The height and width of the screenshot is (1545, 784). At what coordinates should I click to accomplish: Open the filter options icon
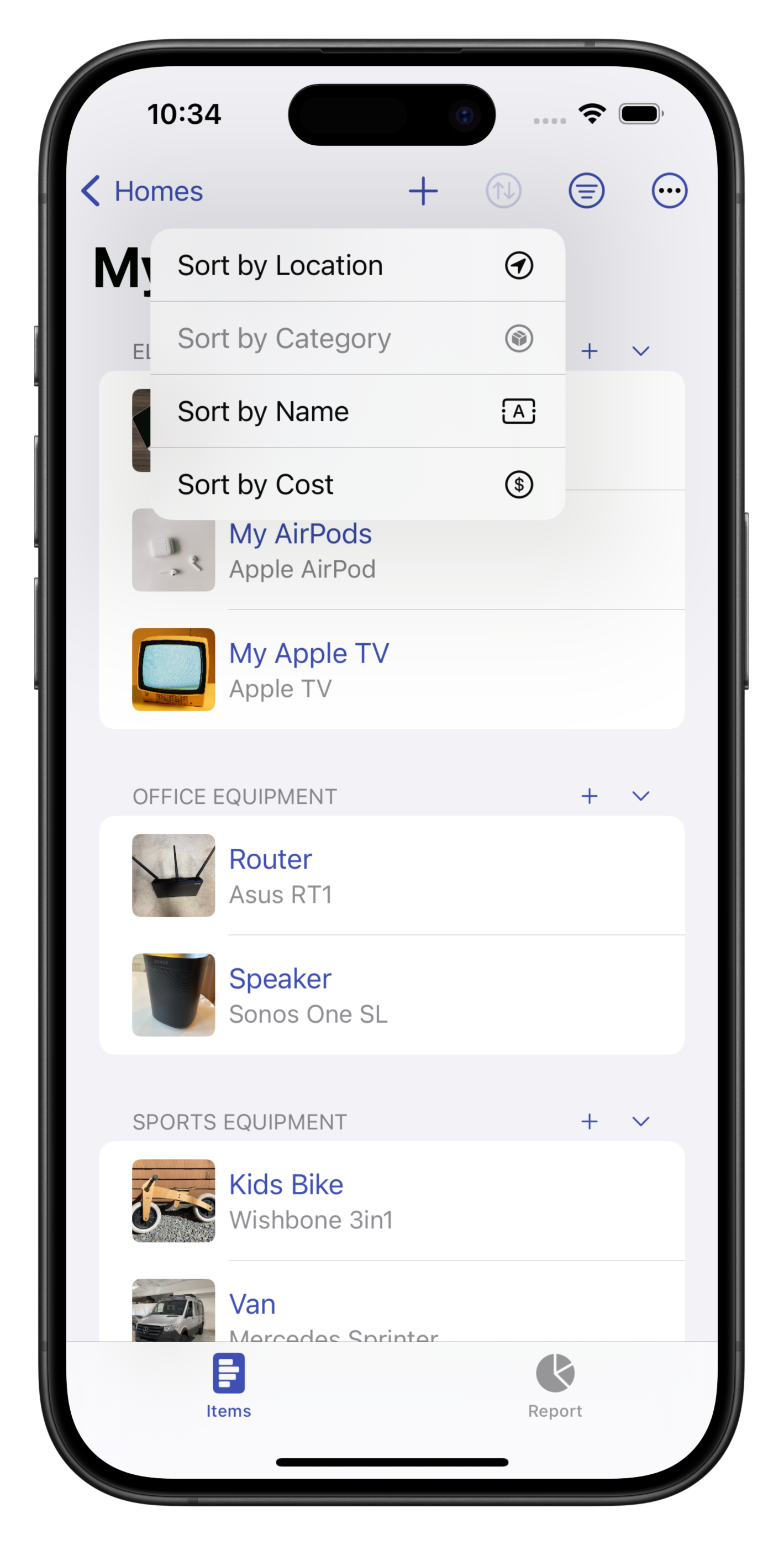coord(586,191)
